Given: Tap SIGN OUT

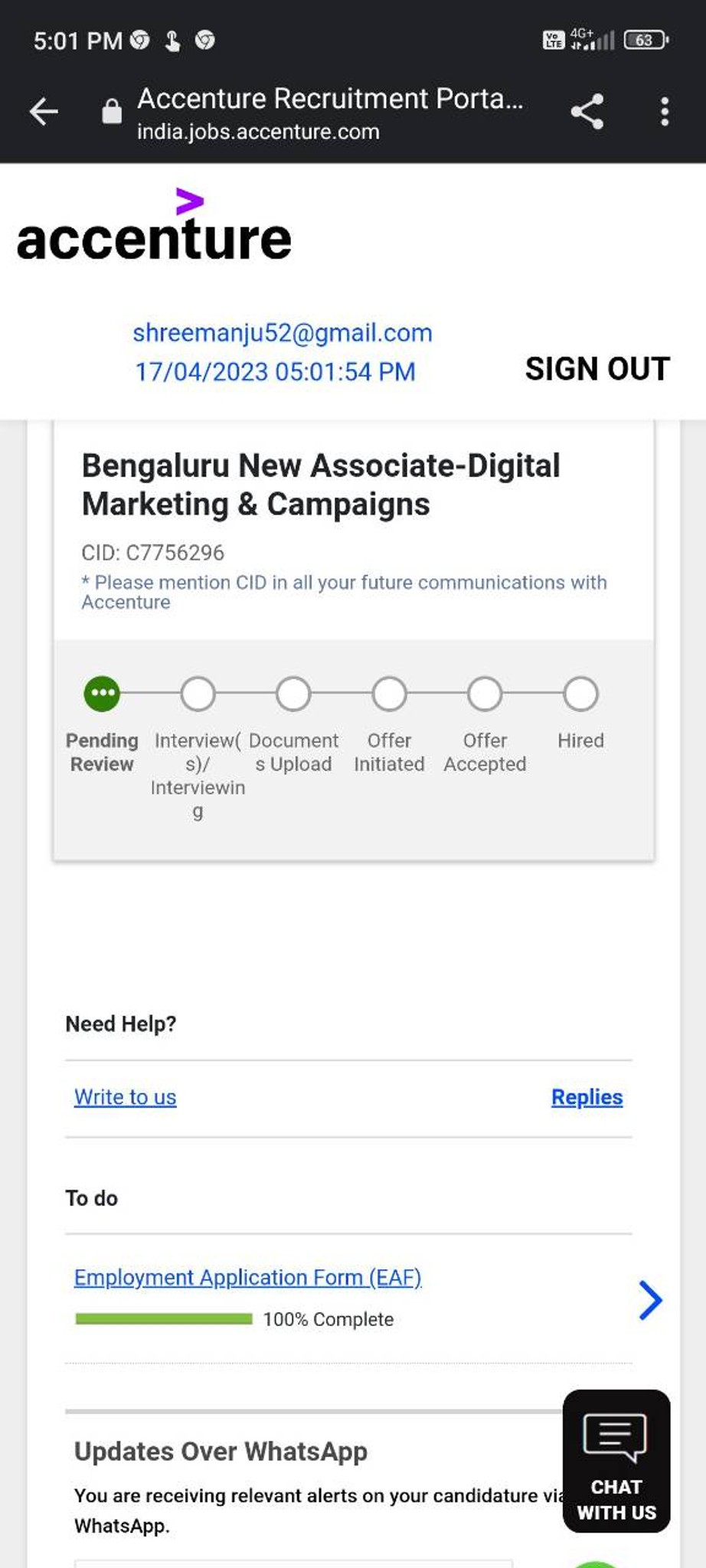Looking at the screenshot, I should [597, 369].
